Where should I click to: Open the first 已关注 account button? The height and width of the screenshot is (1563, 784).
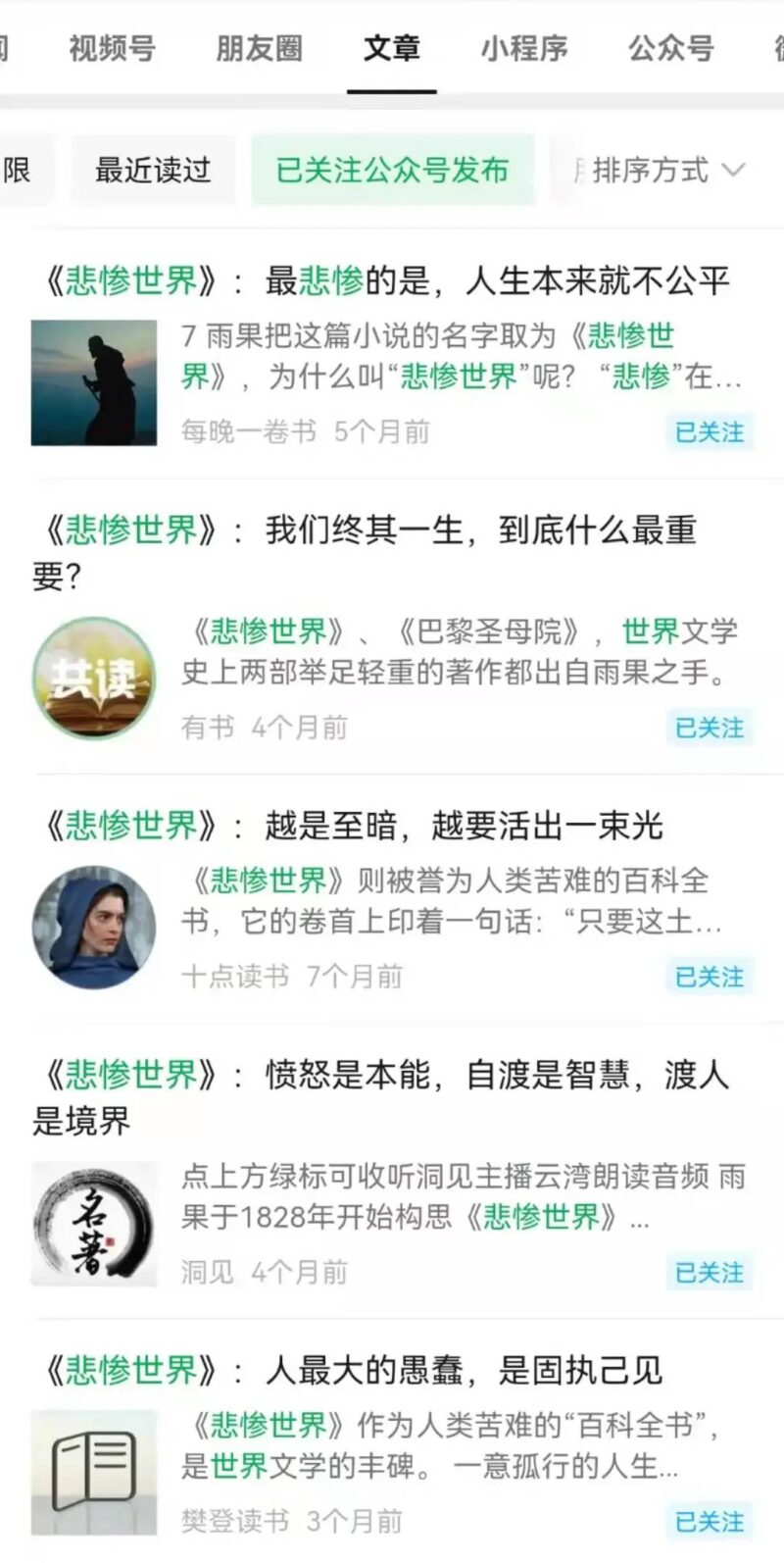pos(710,431)
